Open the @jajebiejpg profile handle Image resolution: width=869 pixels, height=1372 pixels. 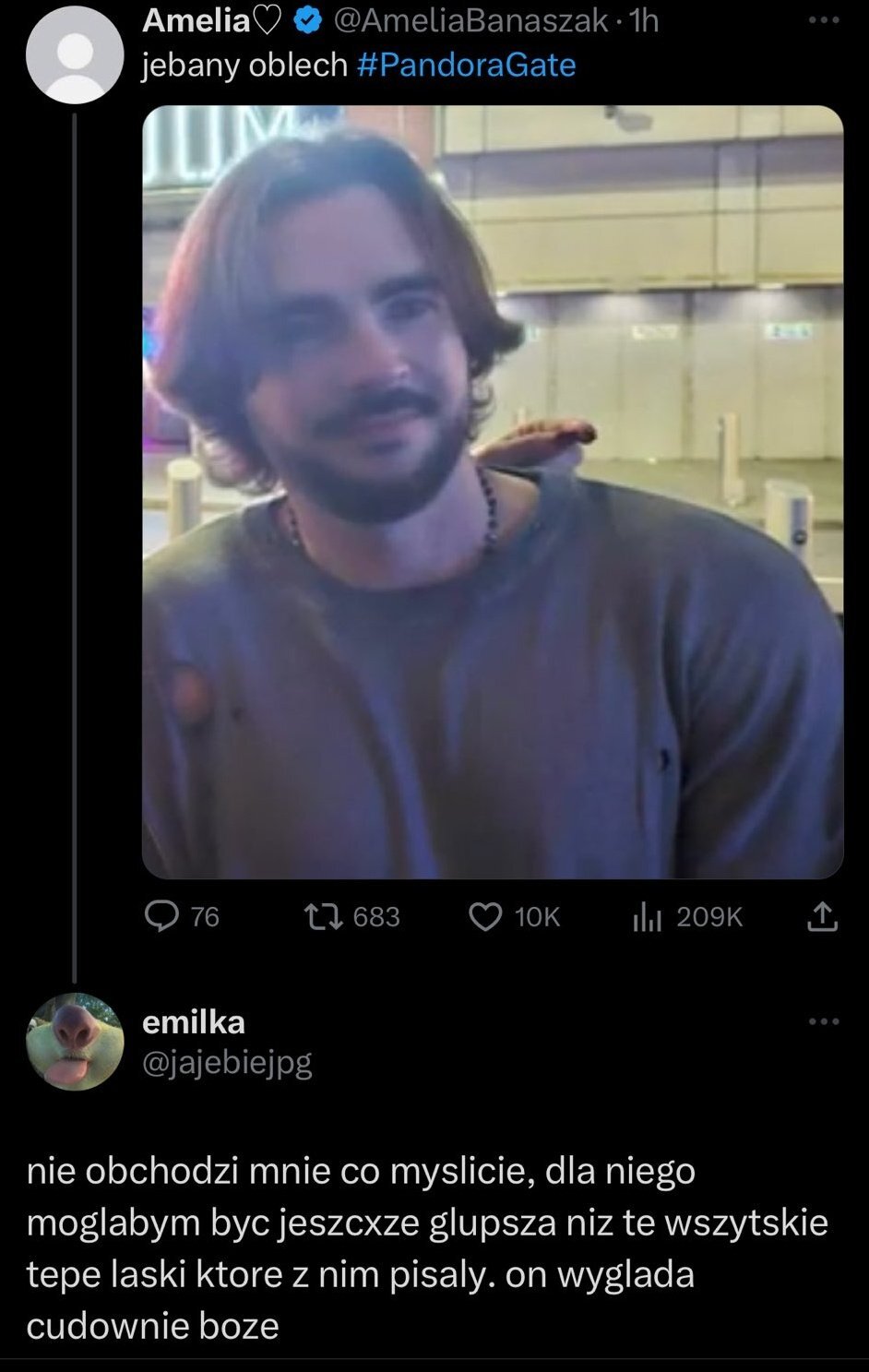[x=227, y=1063]
